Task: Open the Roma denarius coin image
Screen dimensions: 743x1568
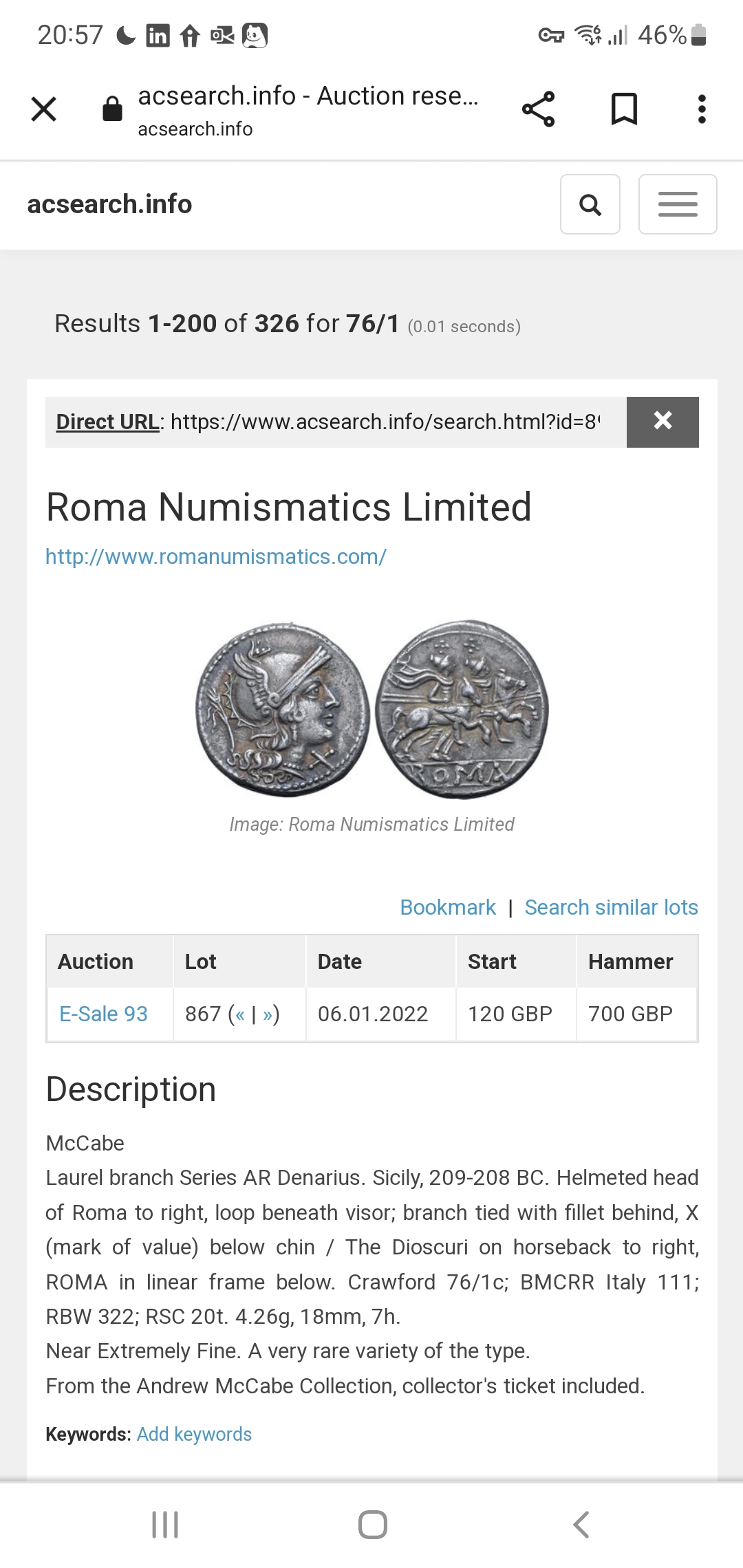Action: (x=372, y=709)
